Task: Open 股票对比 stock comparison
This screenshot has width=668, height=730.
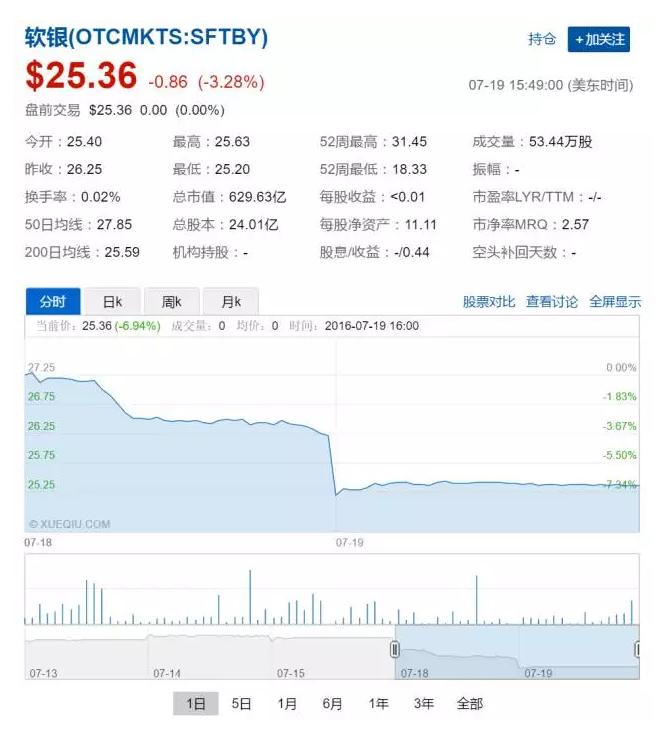Action: 489,301
